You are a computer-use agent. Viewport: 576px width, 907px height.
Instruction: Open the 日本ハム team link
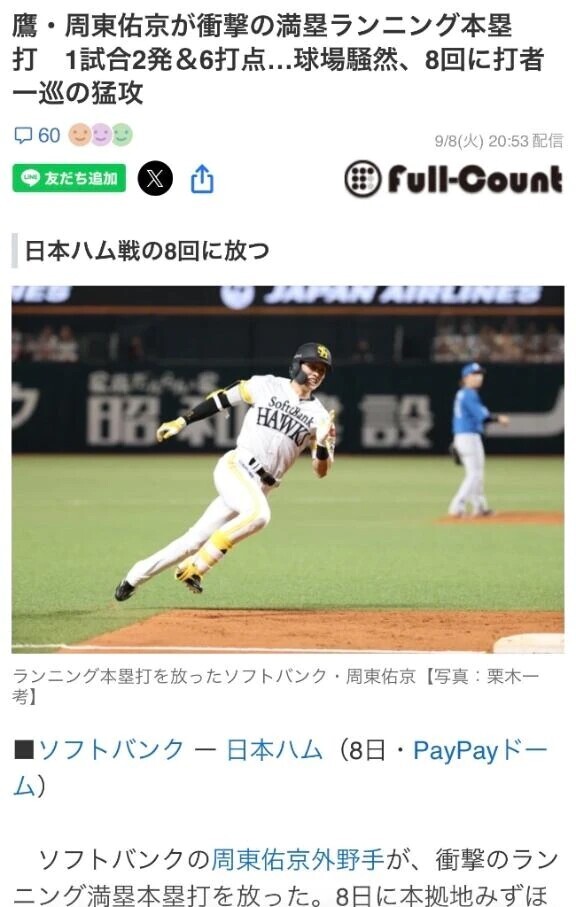click(274, 750)
